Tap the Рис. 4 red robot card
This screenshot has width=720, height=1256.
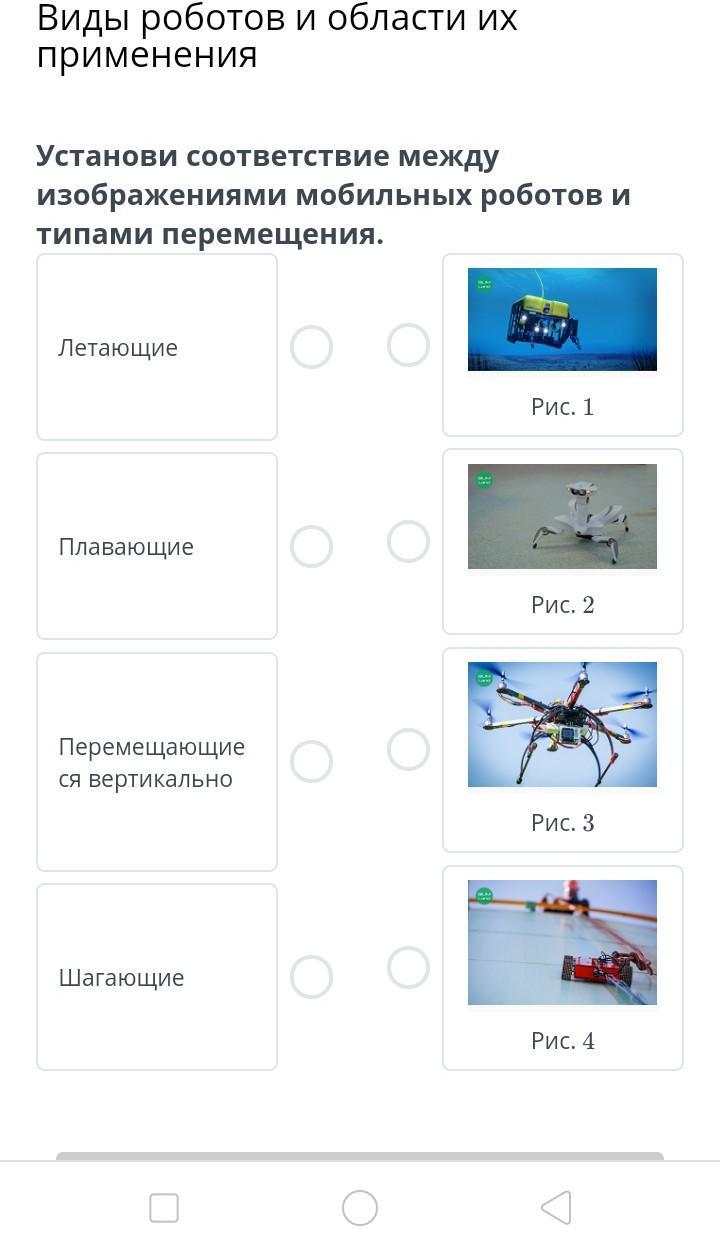562,967
